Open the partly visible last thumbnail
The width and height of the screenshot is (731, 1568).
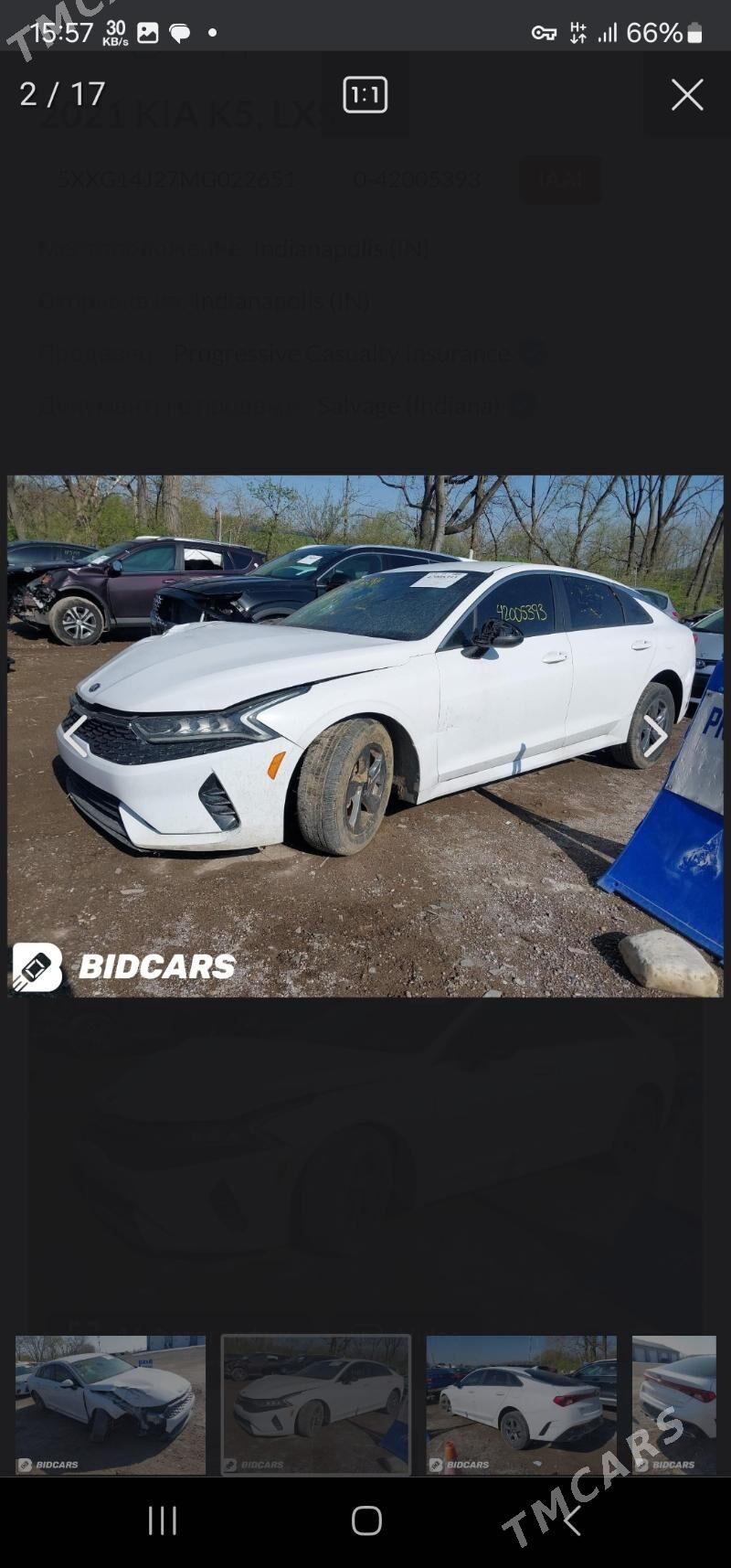[674, 1405]
